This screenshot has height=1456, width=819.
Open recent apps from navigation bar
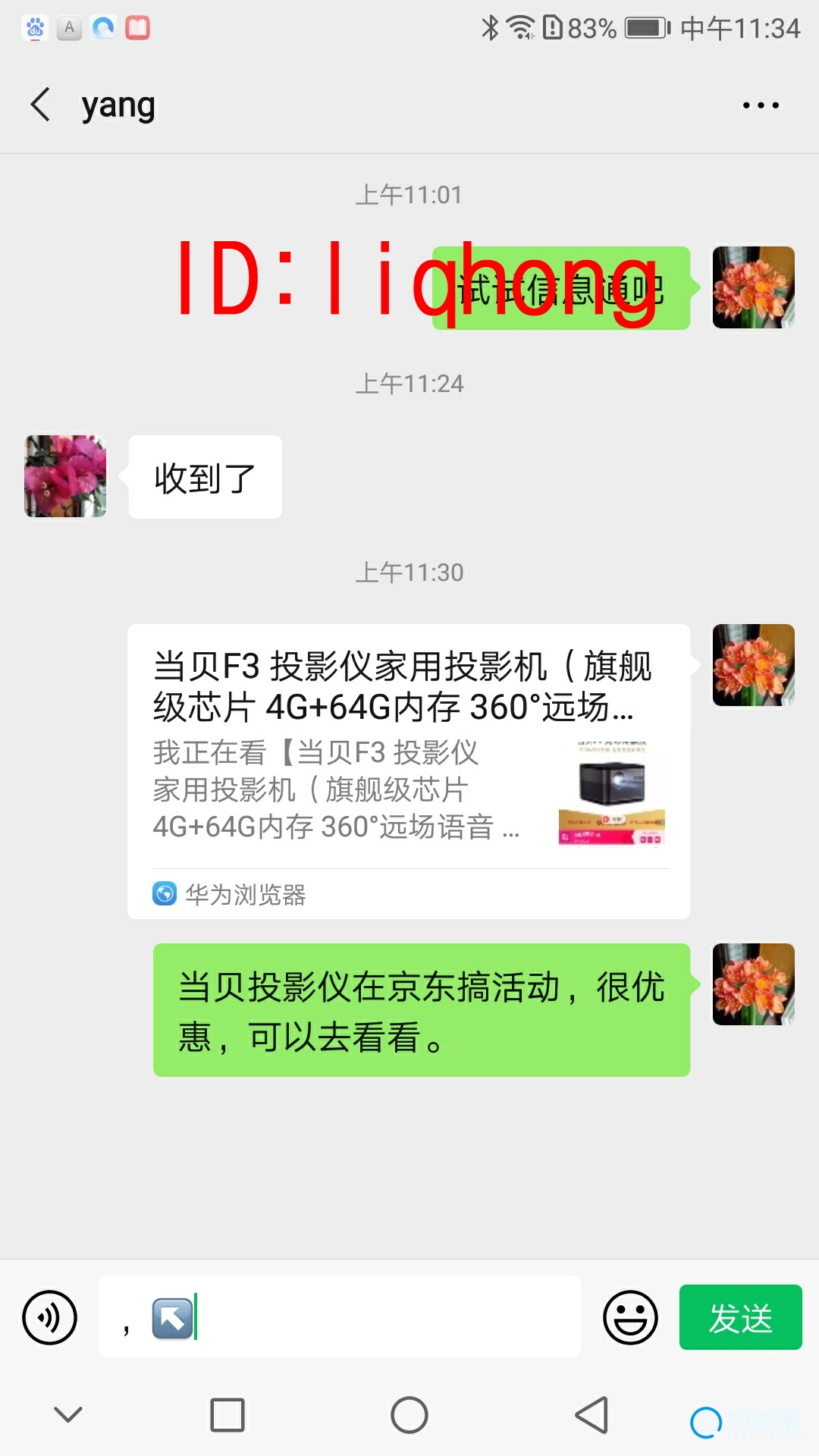pyautogui.click(x=227, y=1415)
